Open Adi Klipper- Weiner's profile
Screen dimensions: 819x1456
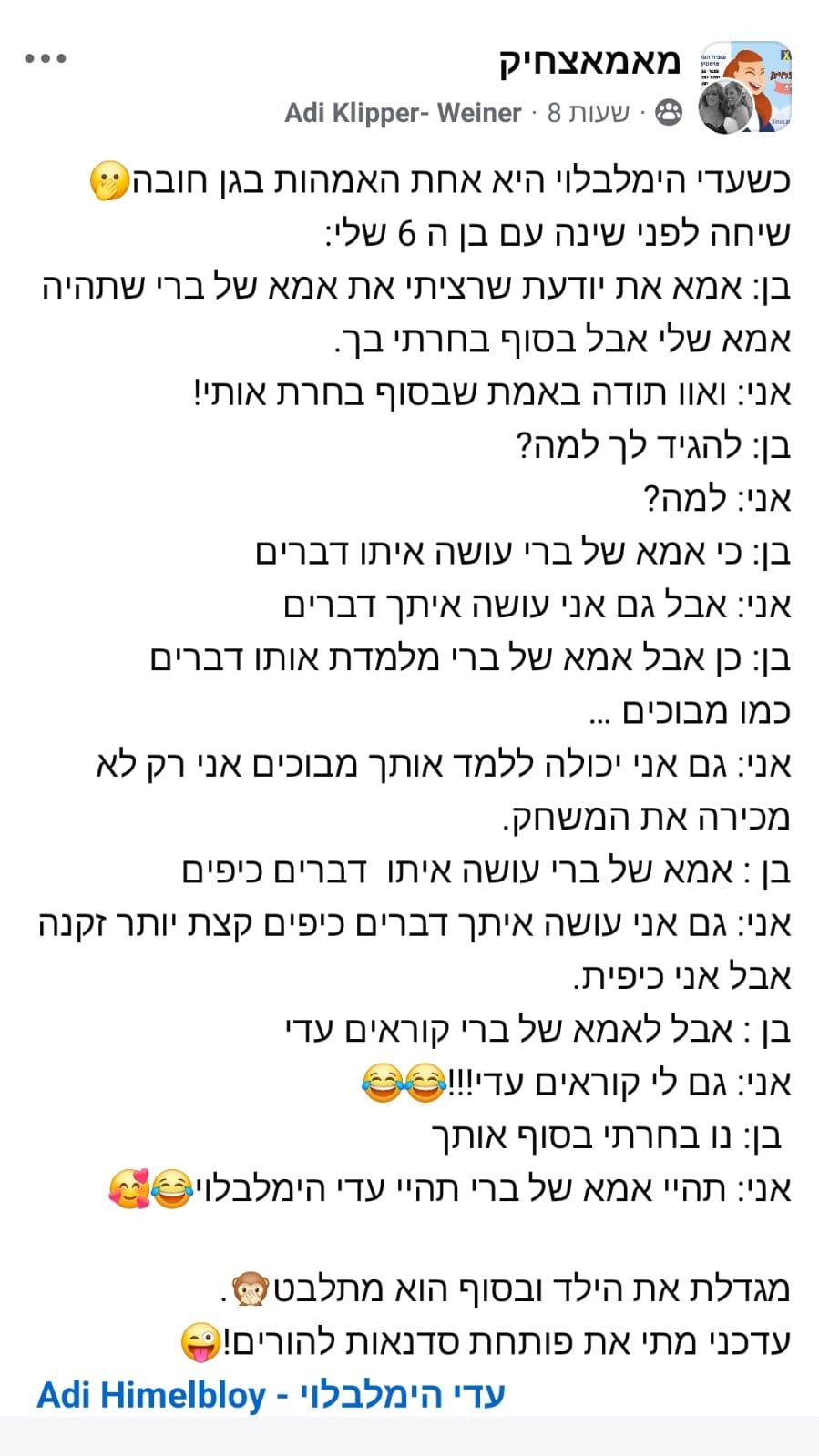point(403,113)
